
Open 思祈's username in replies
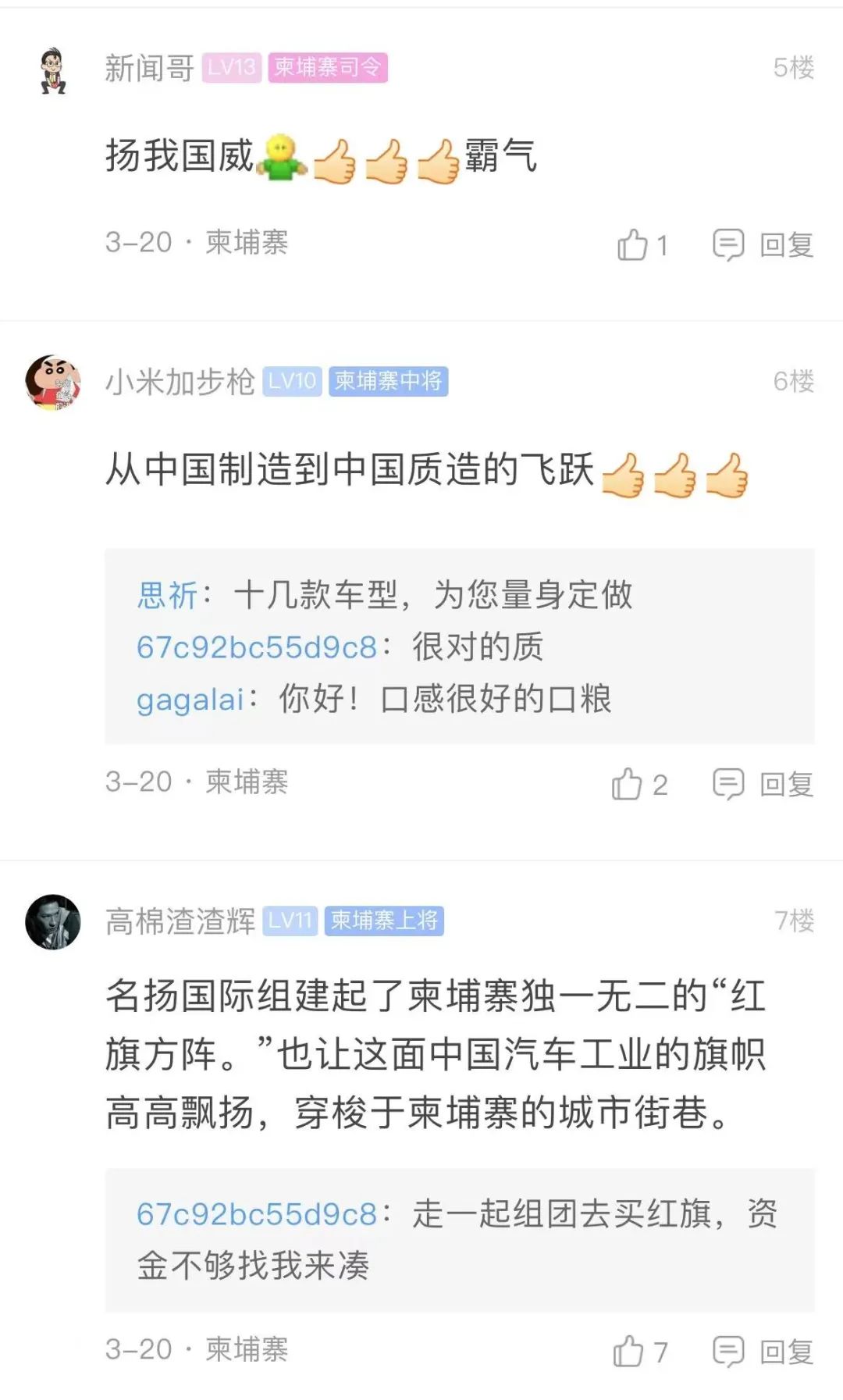tap(167, 595)
